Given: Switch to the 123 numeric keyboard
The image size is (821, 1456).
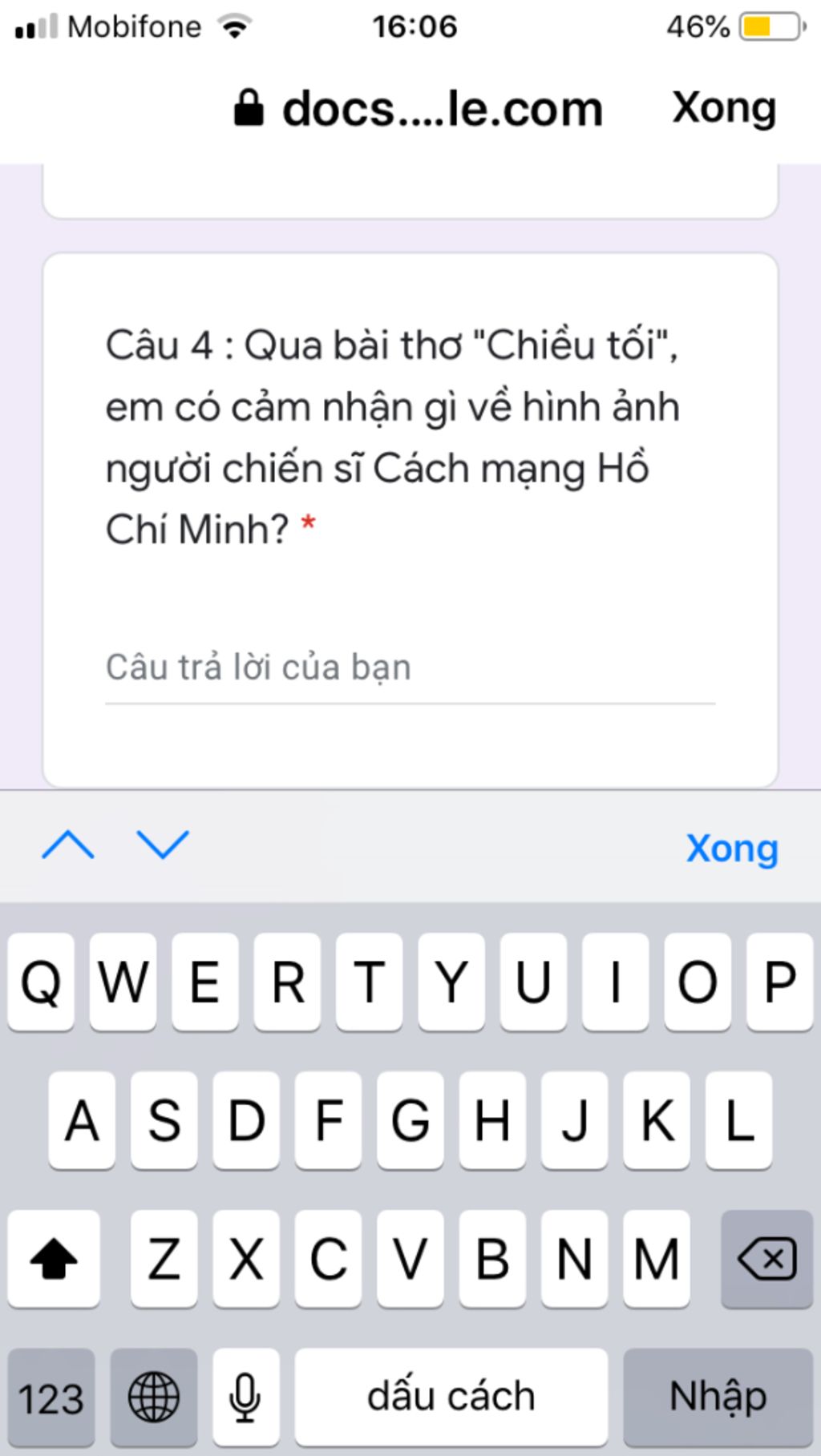Looking at the screenshot, I should point(51,1398).
